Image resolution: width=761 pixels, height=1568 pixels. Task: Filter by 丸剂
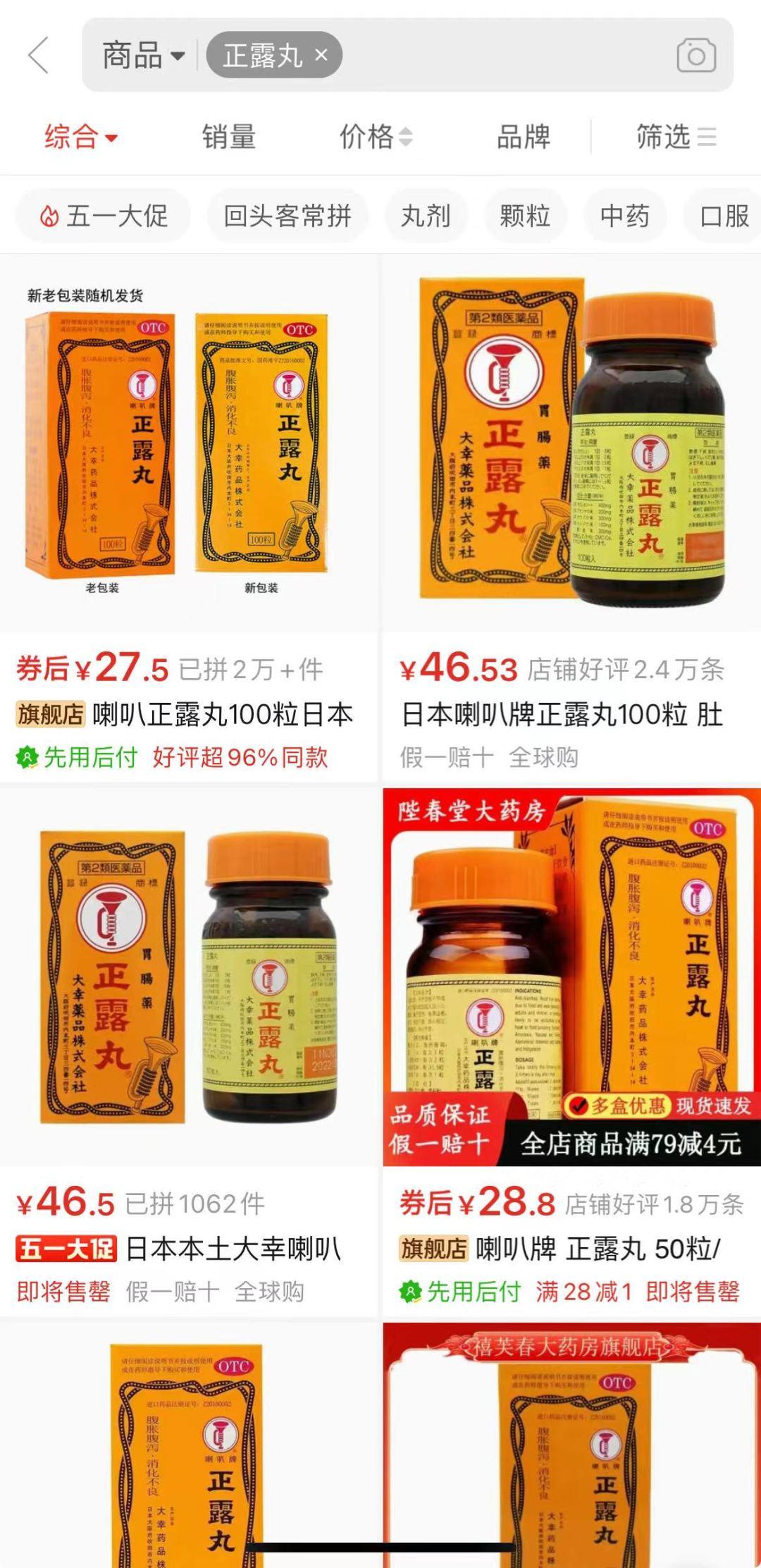(x=425, y=216)
